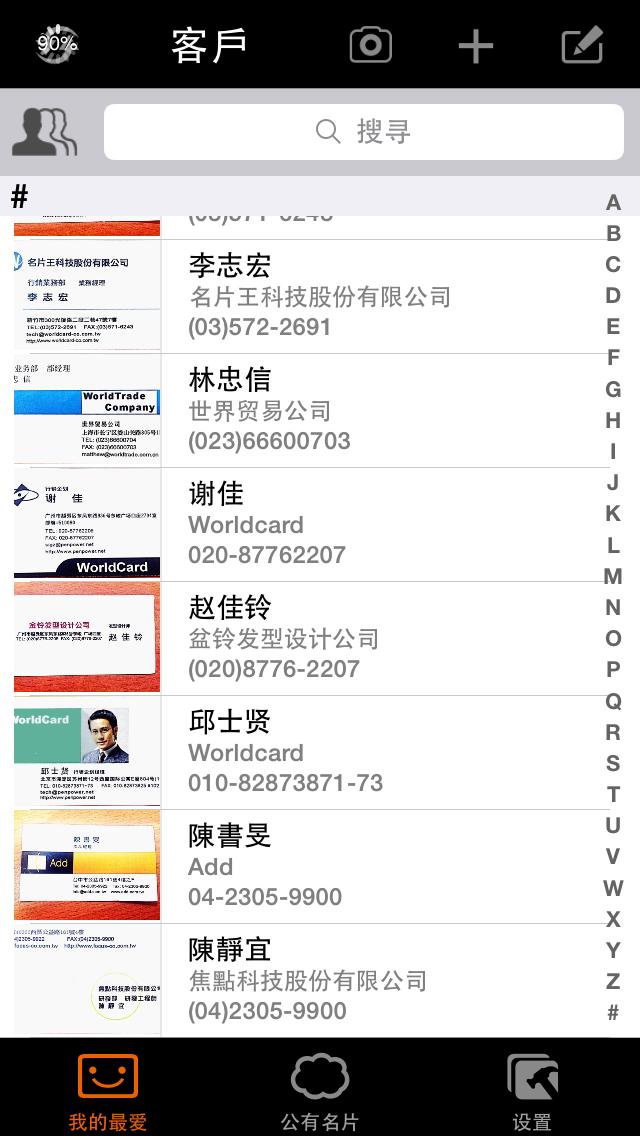Tap the edit icon in top bar
This screenshot has height=1136, width=640.
[x=582, y=46]
